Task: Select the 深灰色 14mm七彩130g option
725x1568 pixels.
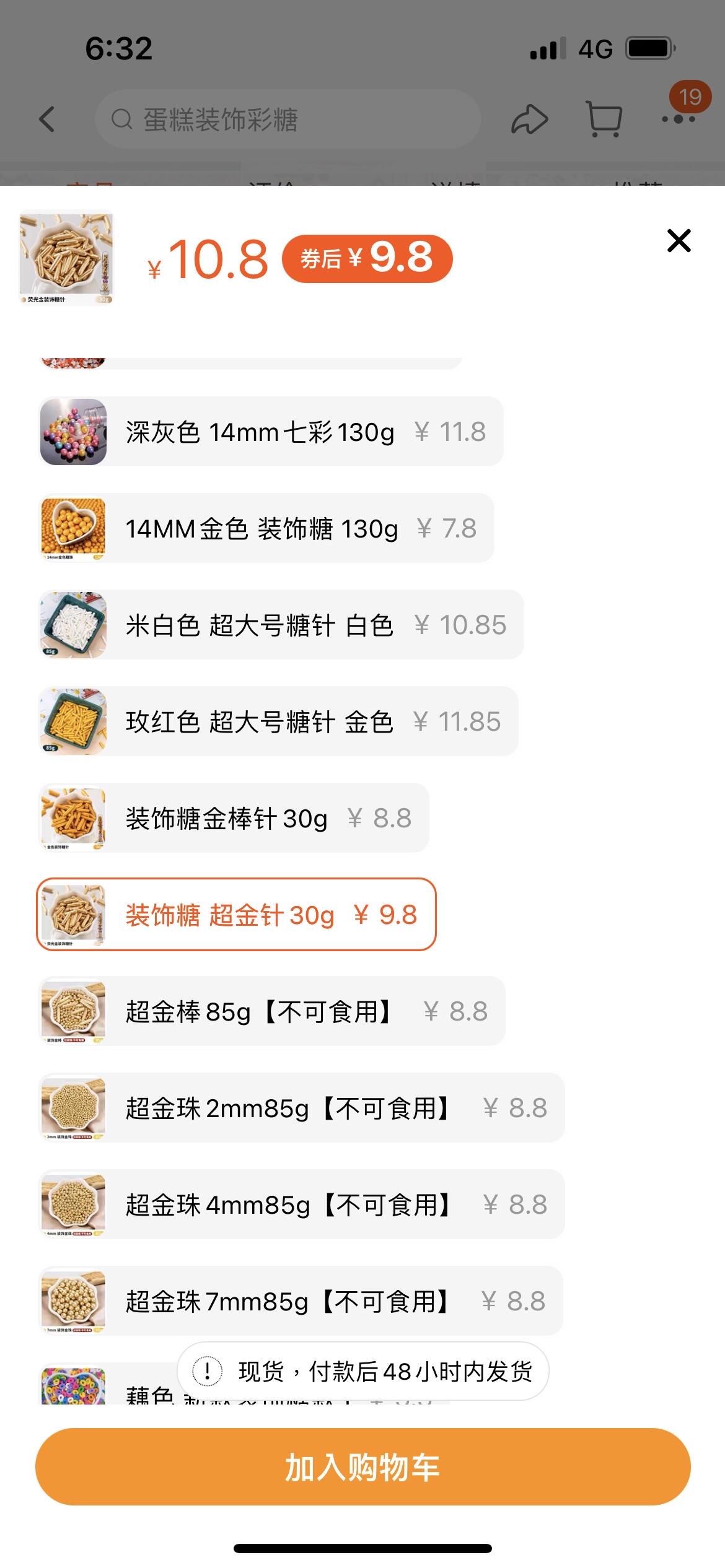Action: click(x=271, y=432)
